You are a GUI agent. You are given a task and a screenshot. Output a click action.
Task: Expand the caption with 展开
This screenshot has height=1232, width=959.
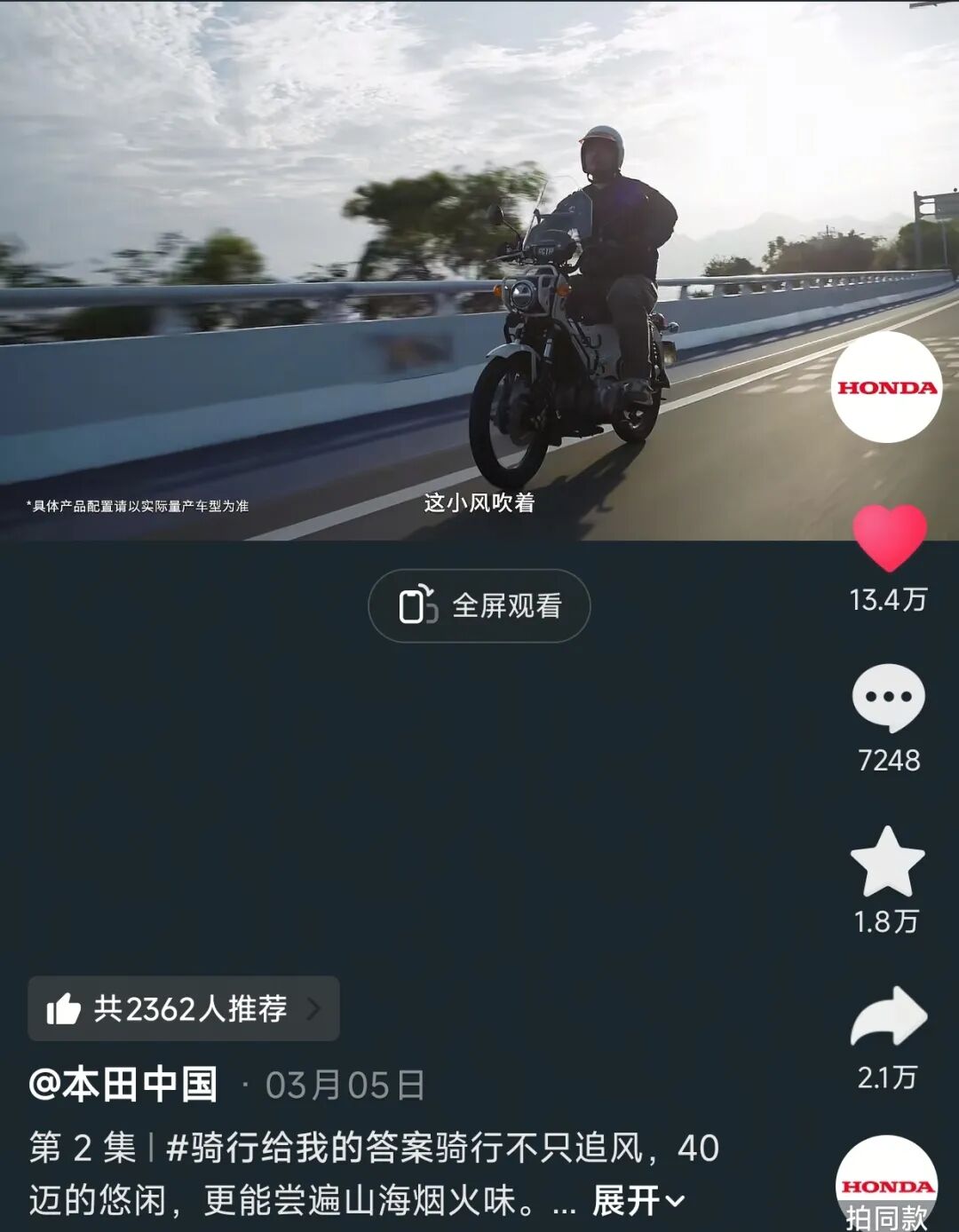coord(638,1201)
